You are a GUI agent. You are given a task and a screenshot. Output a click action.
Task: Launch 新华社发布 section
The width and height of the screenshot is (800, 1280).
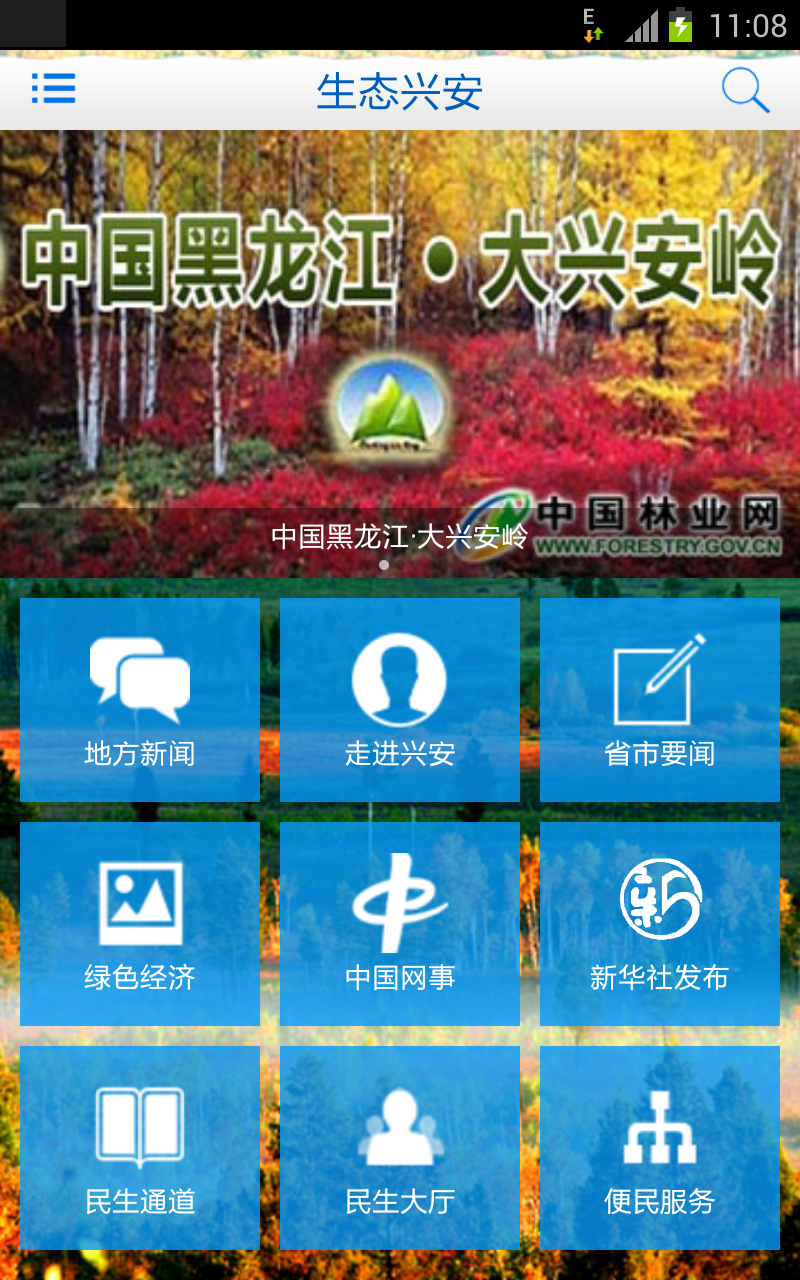pyautogui.click(x=660, y=924)
